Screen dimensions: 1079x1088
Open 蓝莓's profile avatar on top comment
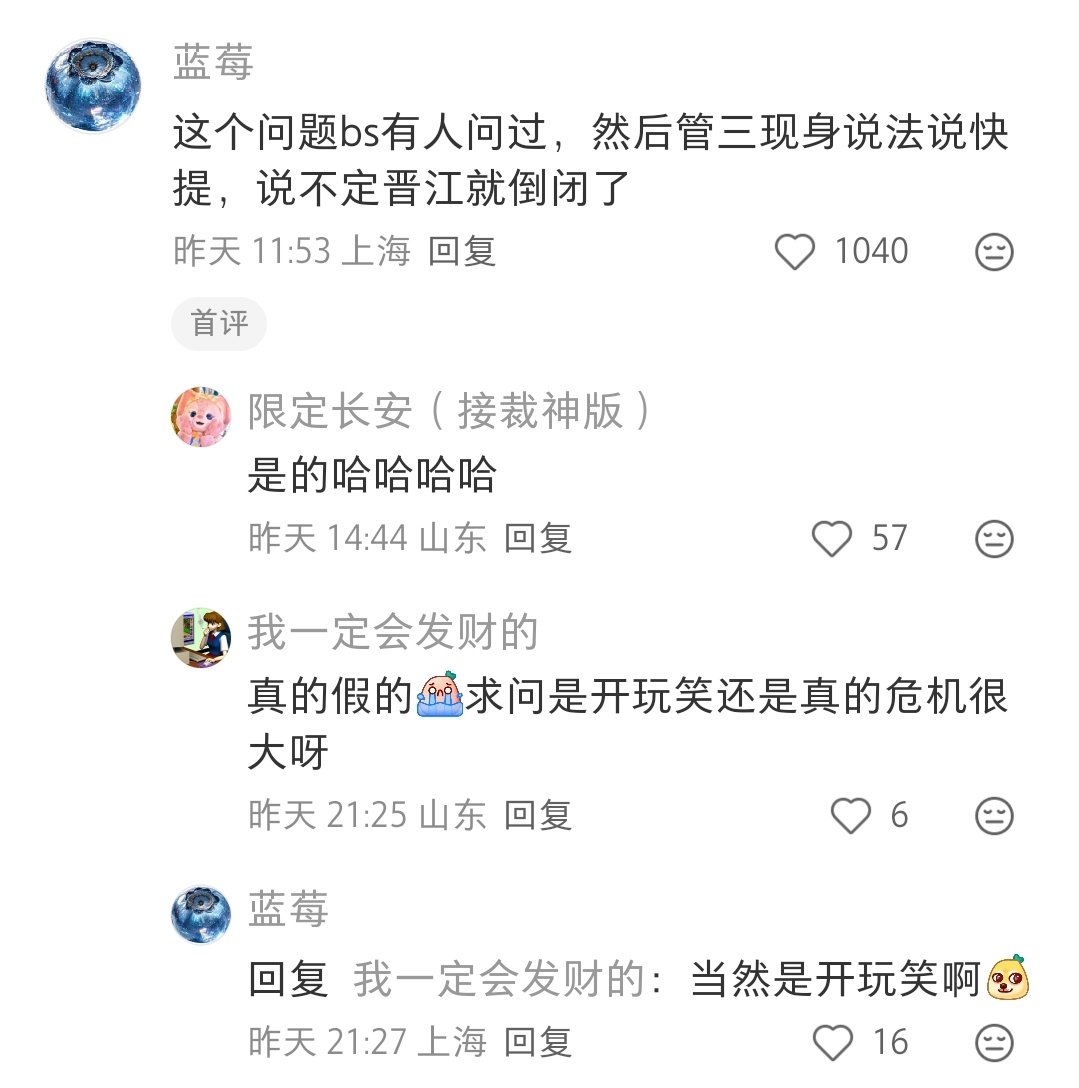92,84
